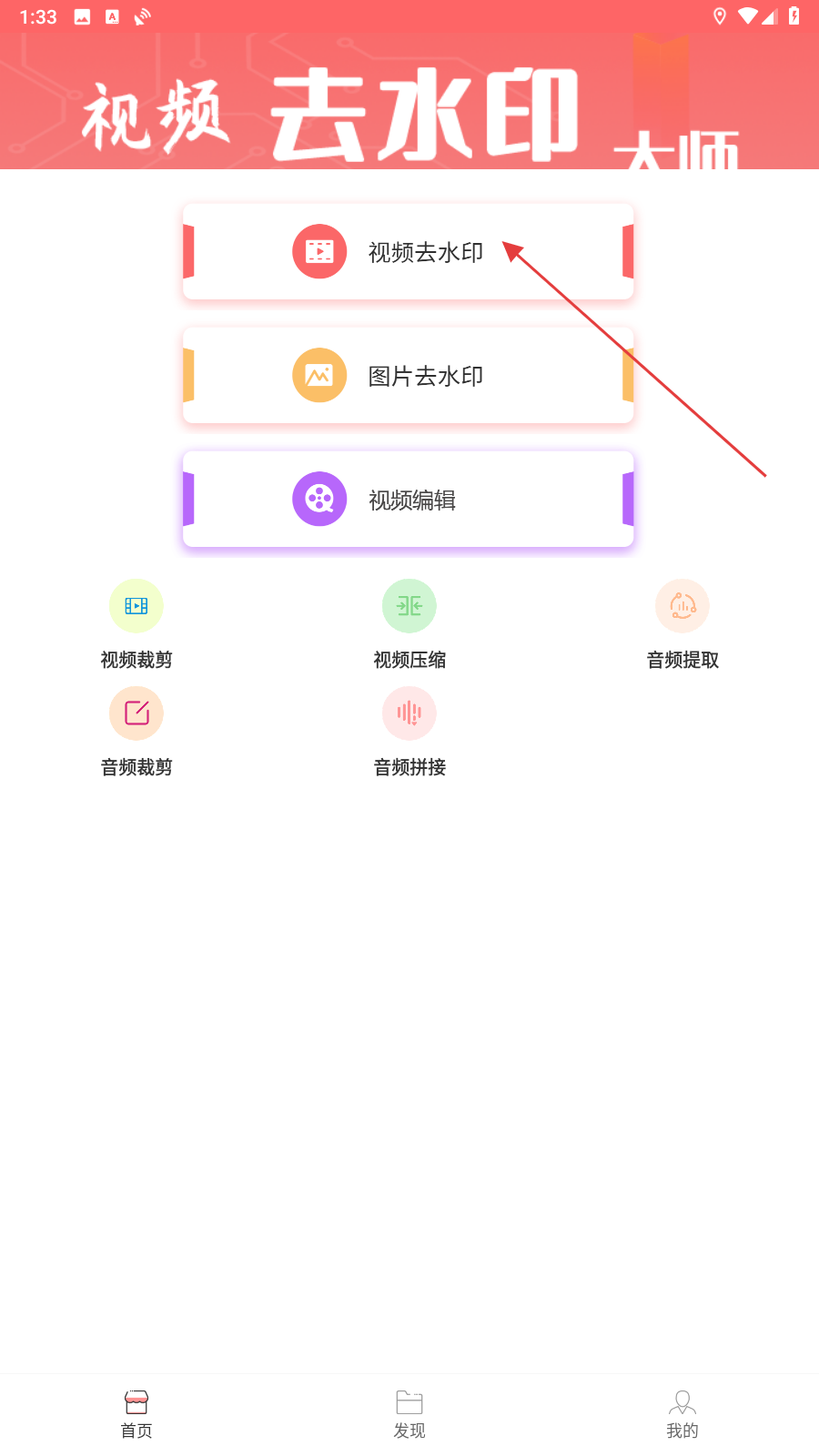This screenshot has width=819, height=1456.
Task: Open 图片去水印 image watermark removal
Action: (x=408, y=375)
